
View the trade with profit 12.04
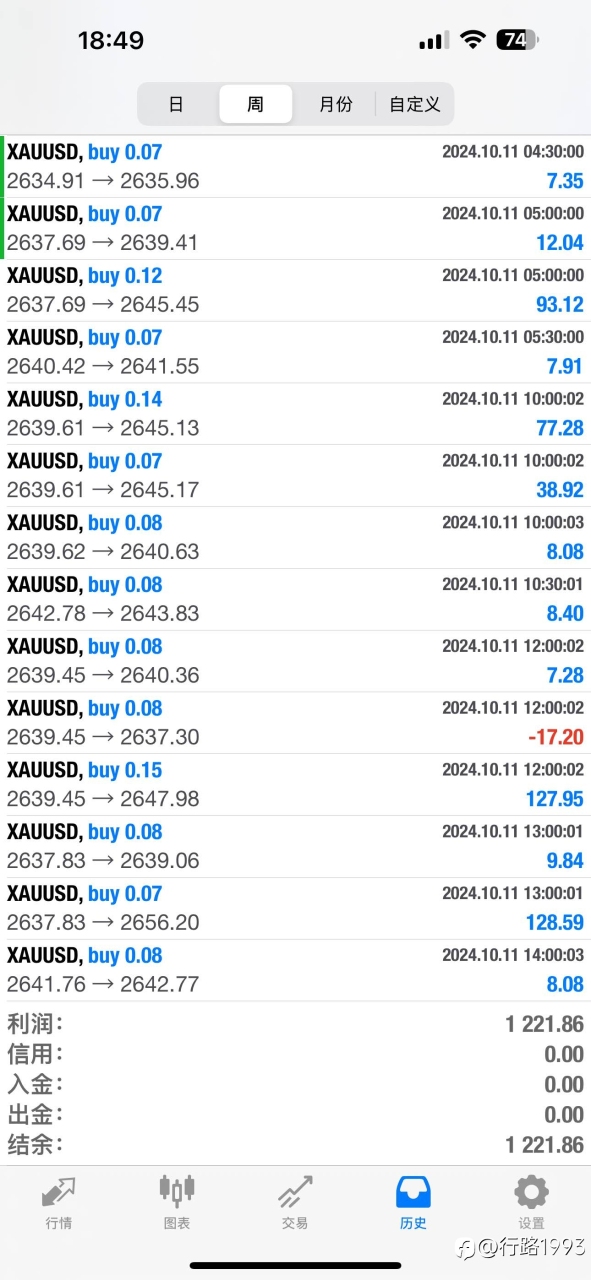[x=295, y=228]
